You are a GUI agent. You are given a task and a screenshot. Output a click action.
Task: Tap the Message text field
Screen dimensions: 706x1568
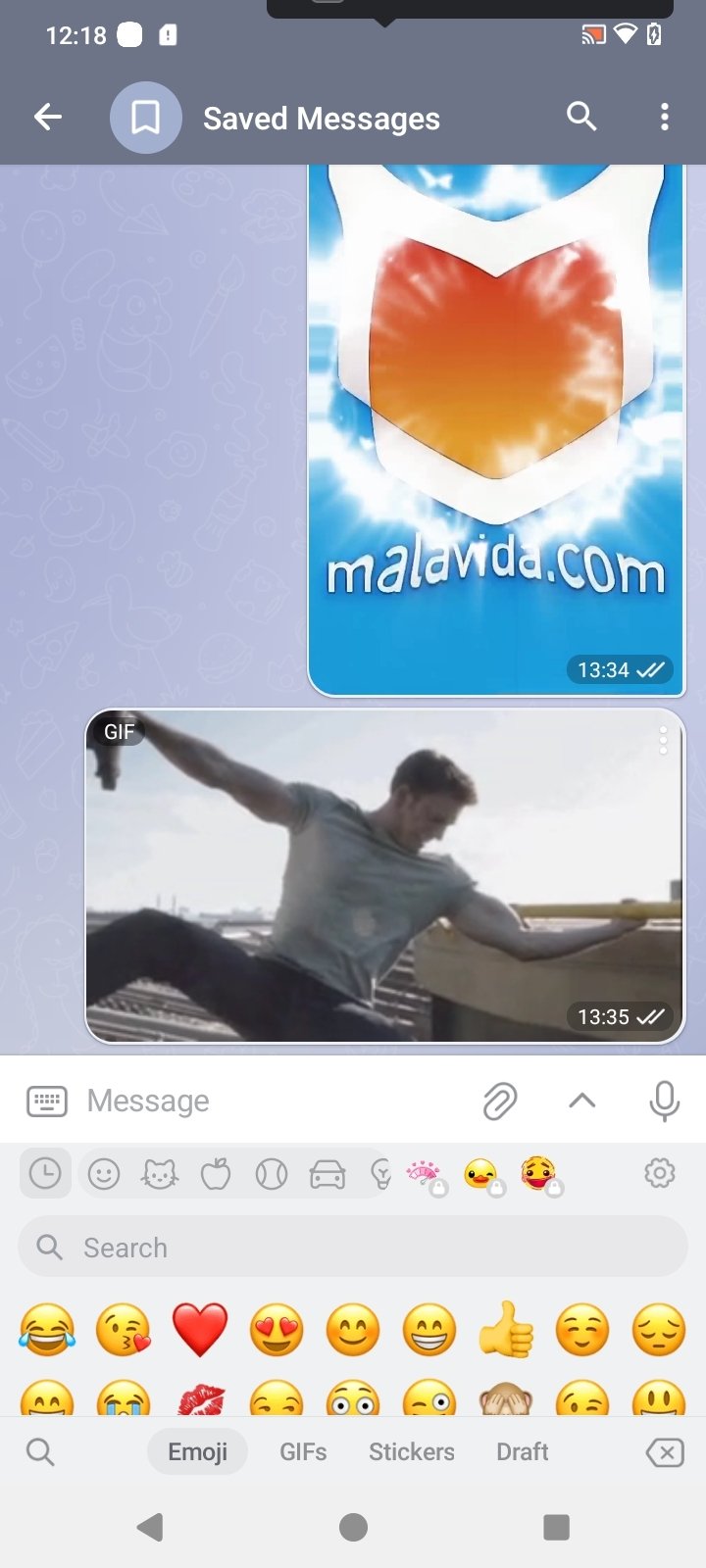275,1101
